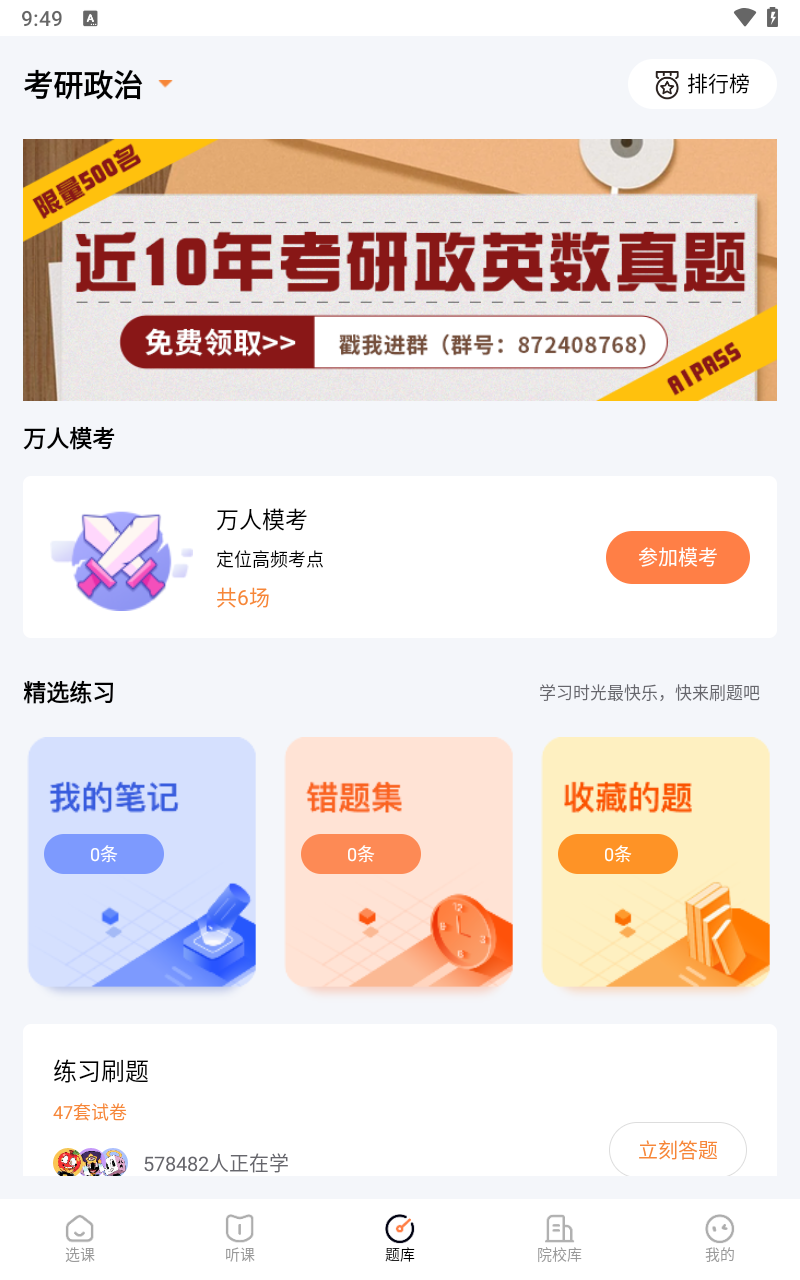Tap 参加模考 to join mock exam

click(677, 557)
